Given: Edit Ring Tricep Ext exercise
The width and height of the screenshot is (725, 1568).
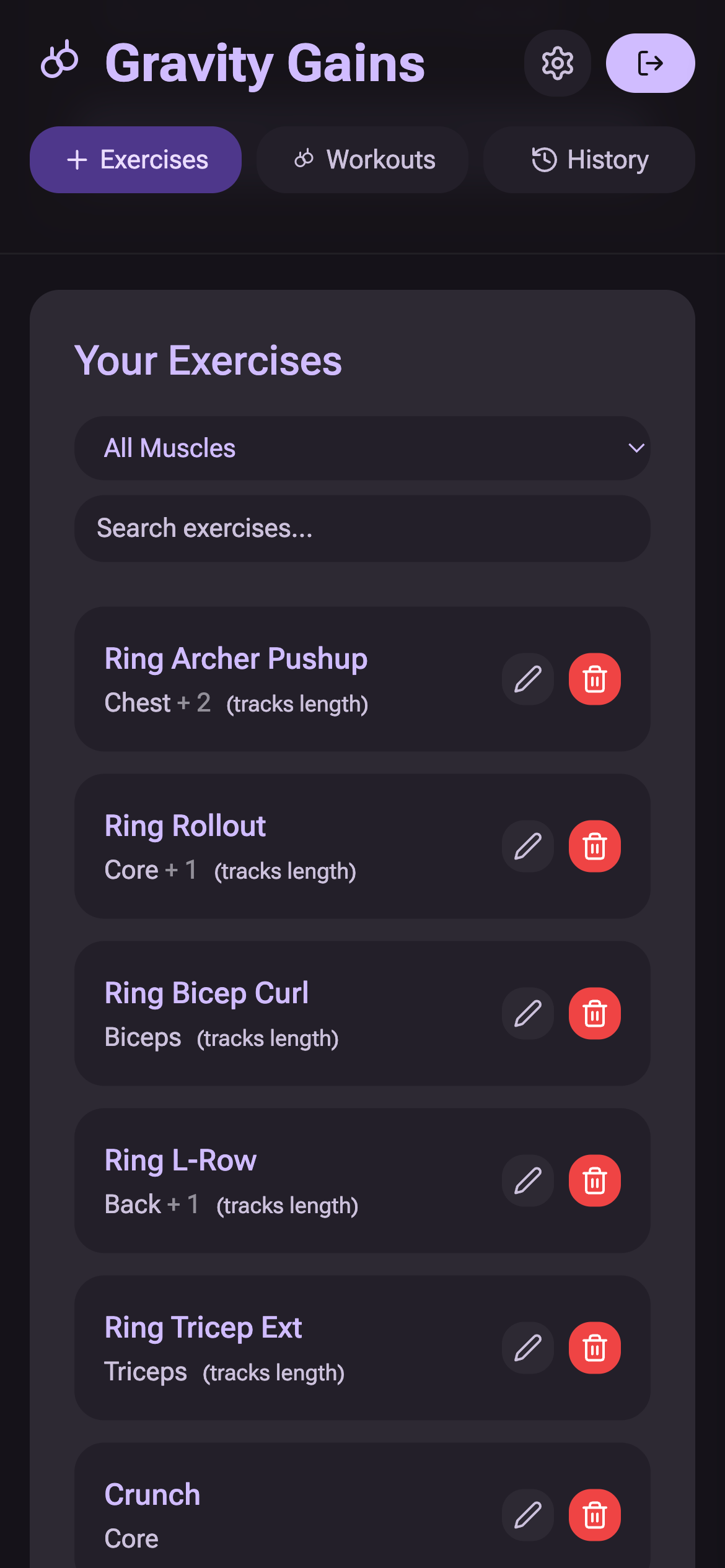Looking at the screenshot, I should (x=527, y=1348).
